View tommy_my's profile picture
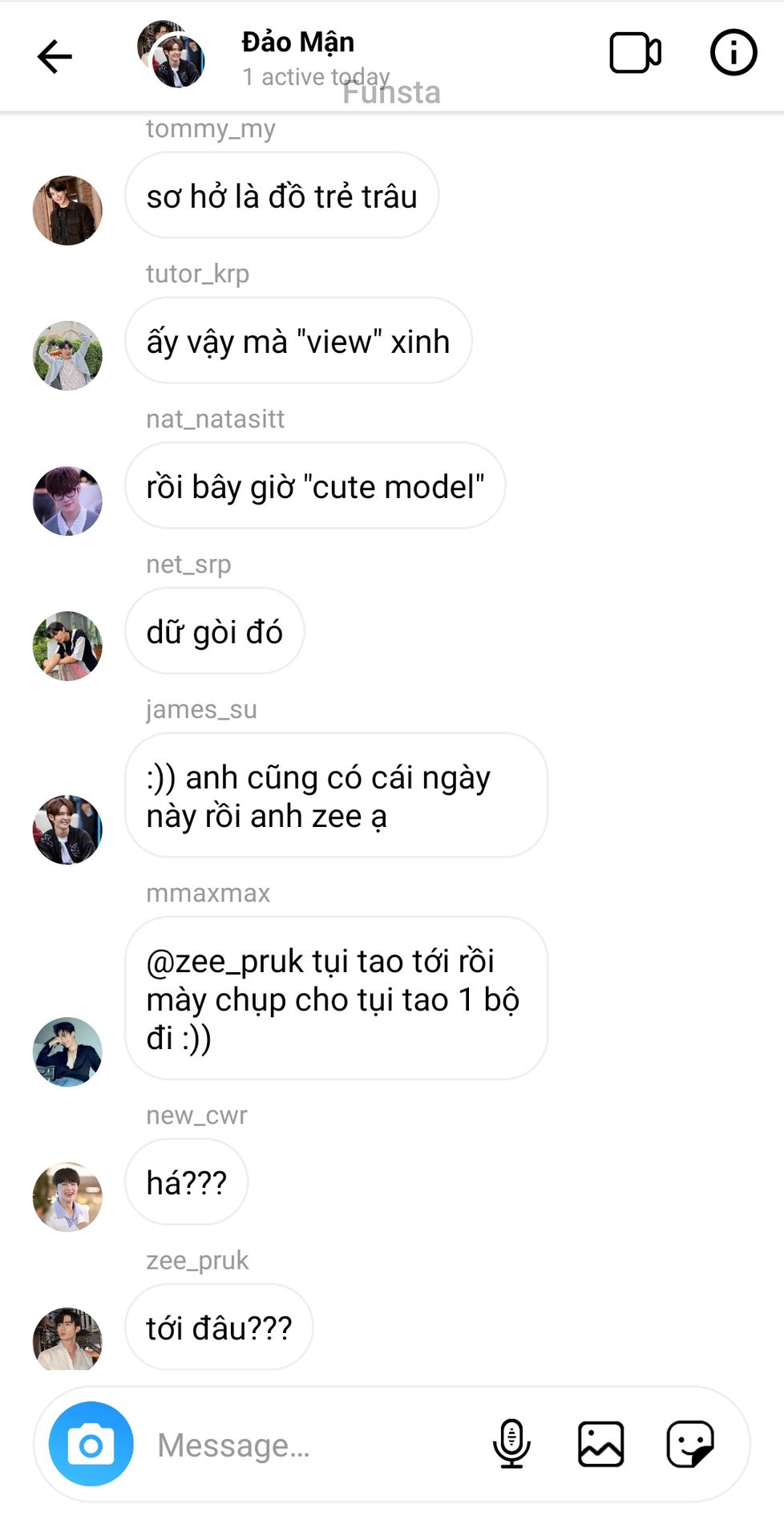 click(67, 210)
